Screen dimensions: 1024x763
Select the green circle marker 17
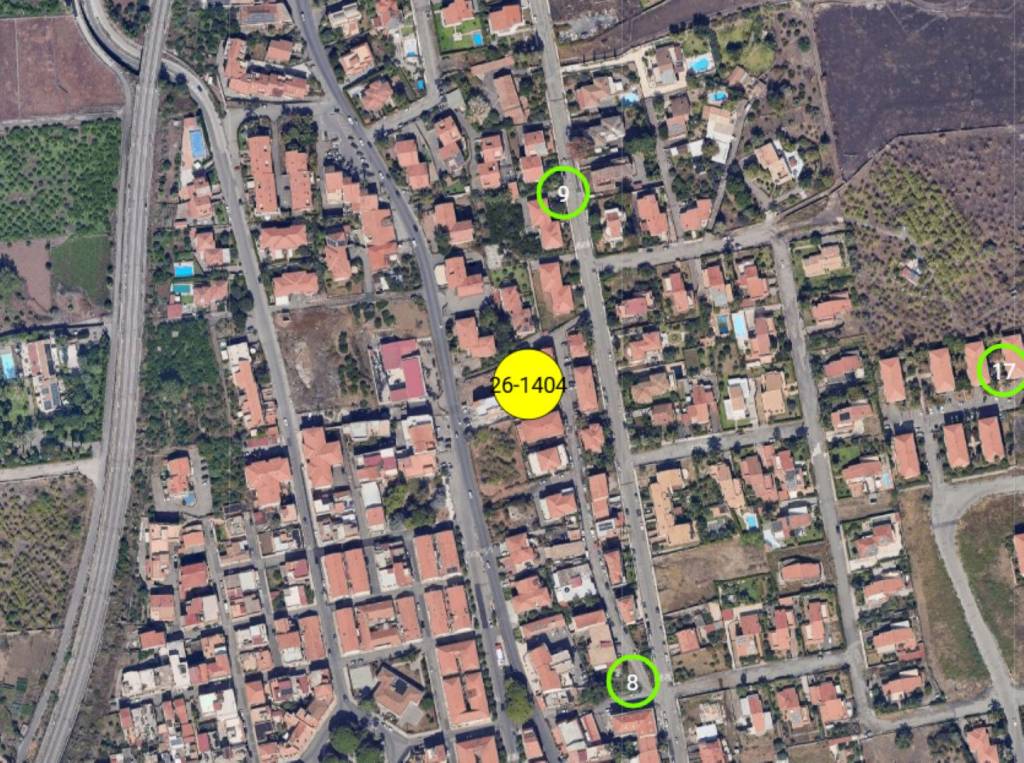click(x=1003, y=370)
